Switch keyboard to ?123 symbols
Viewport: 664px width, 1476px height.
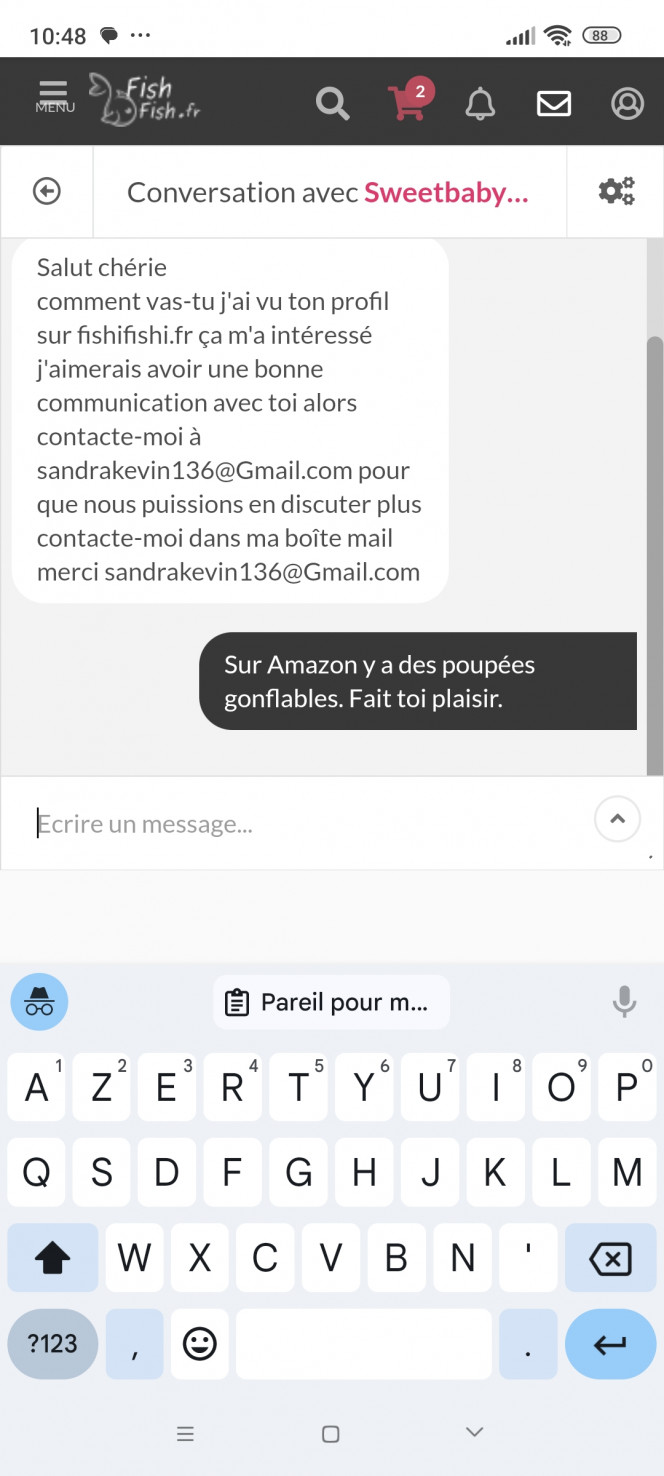pos(53,1344)
